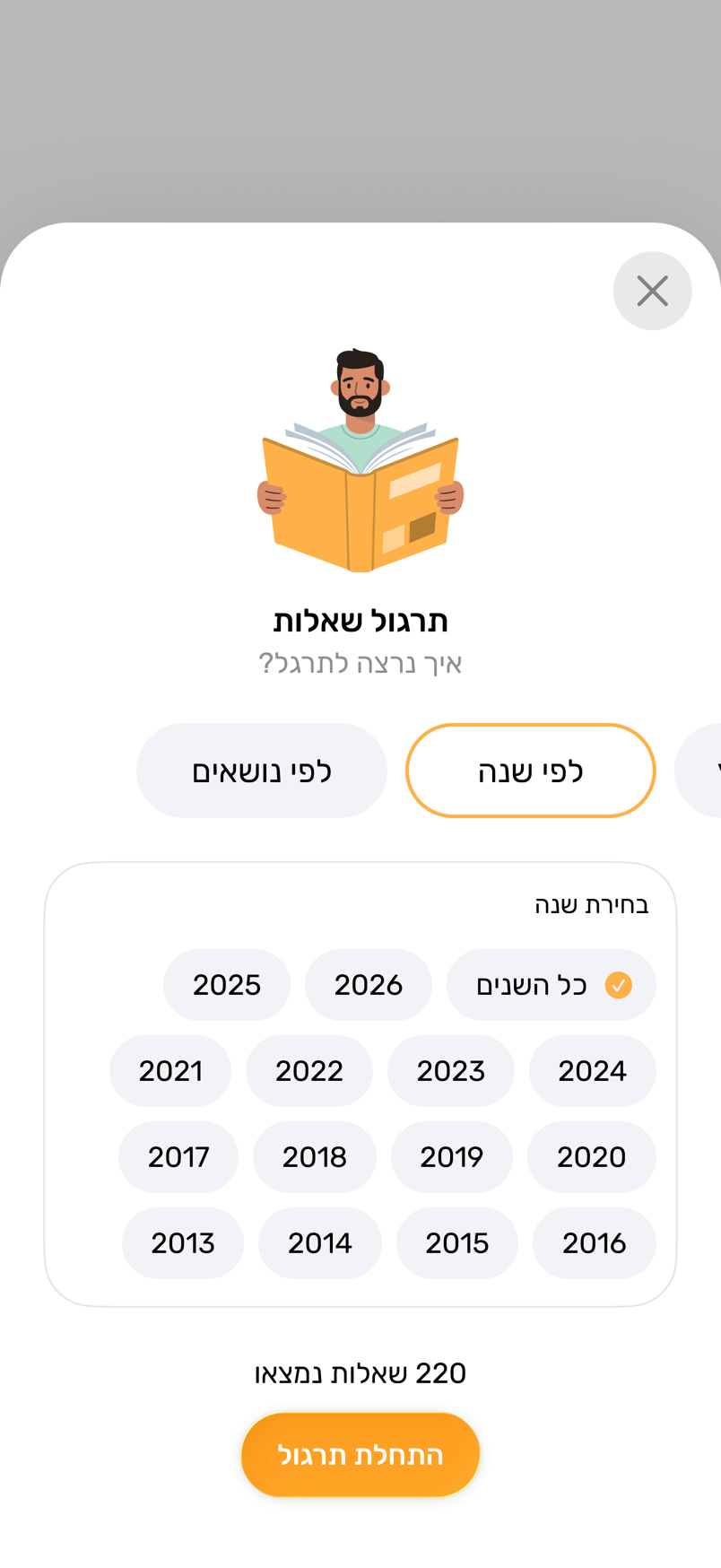Image resolution: width=721 pixels, height=1568 pixels.
Task: Tap year 2017
Action: (x=178, y=1157)
